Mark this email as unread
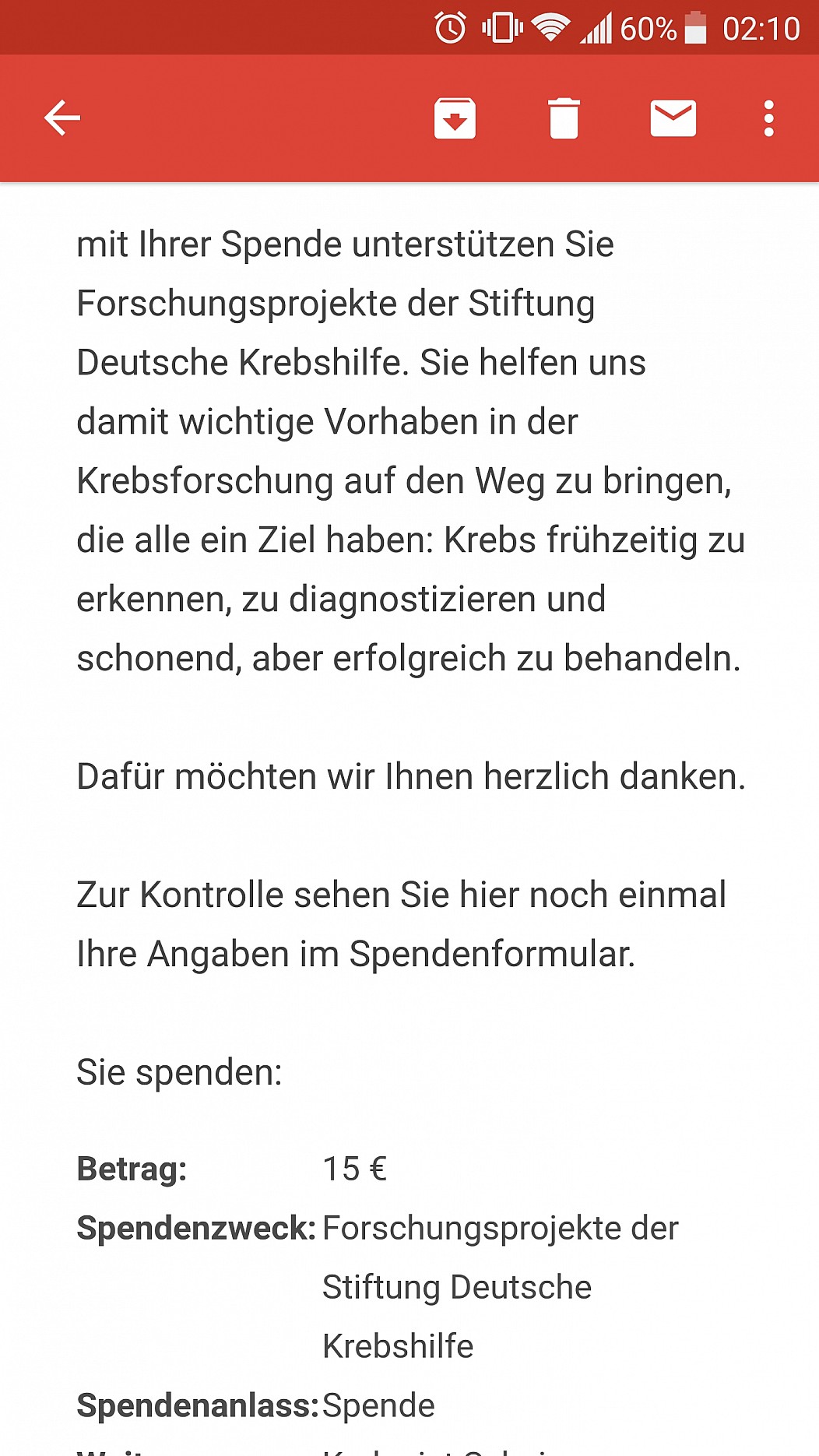819x1456 pixels. tap(673, 118)
